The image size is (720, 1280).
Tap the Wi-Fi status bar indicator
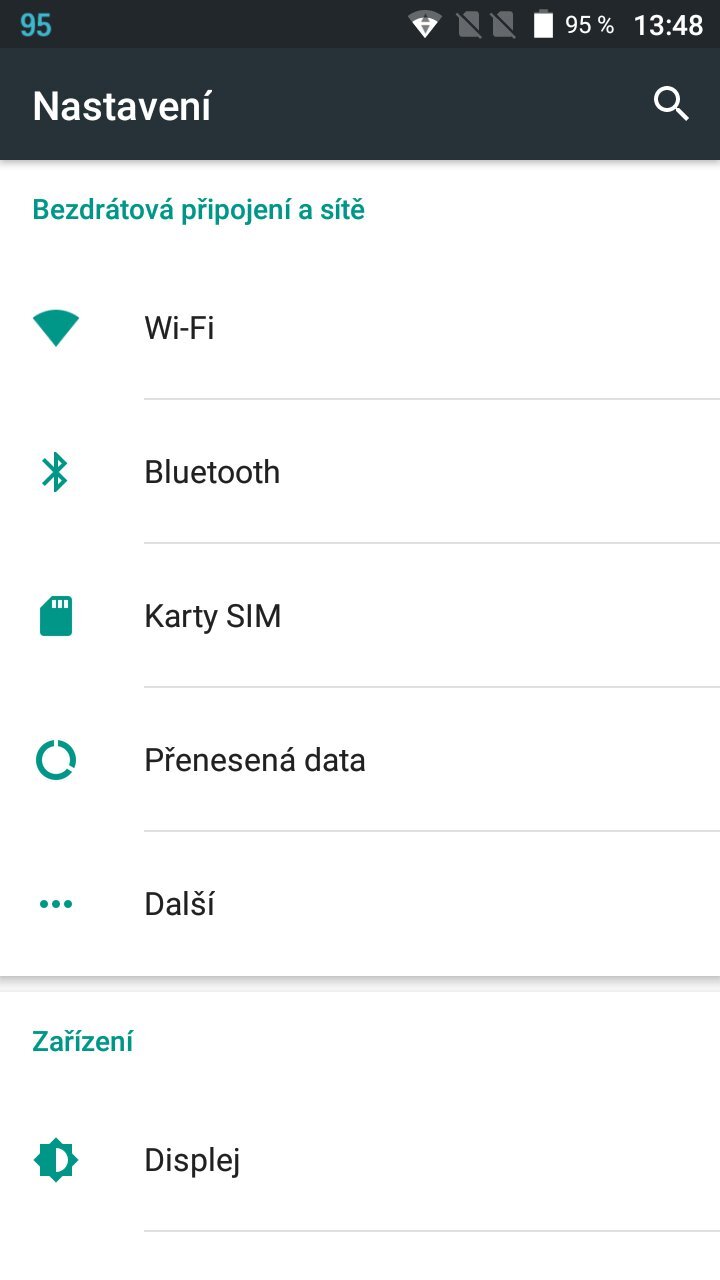tap(425, 24)
